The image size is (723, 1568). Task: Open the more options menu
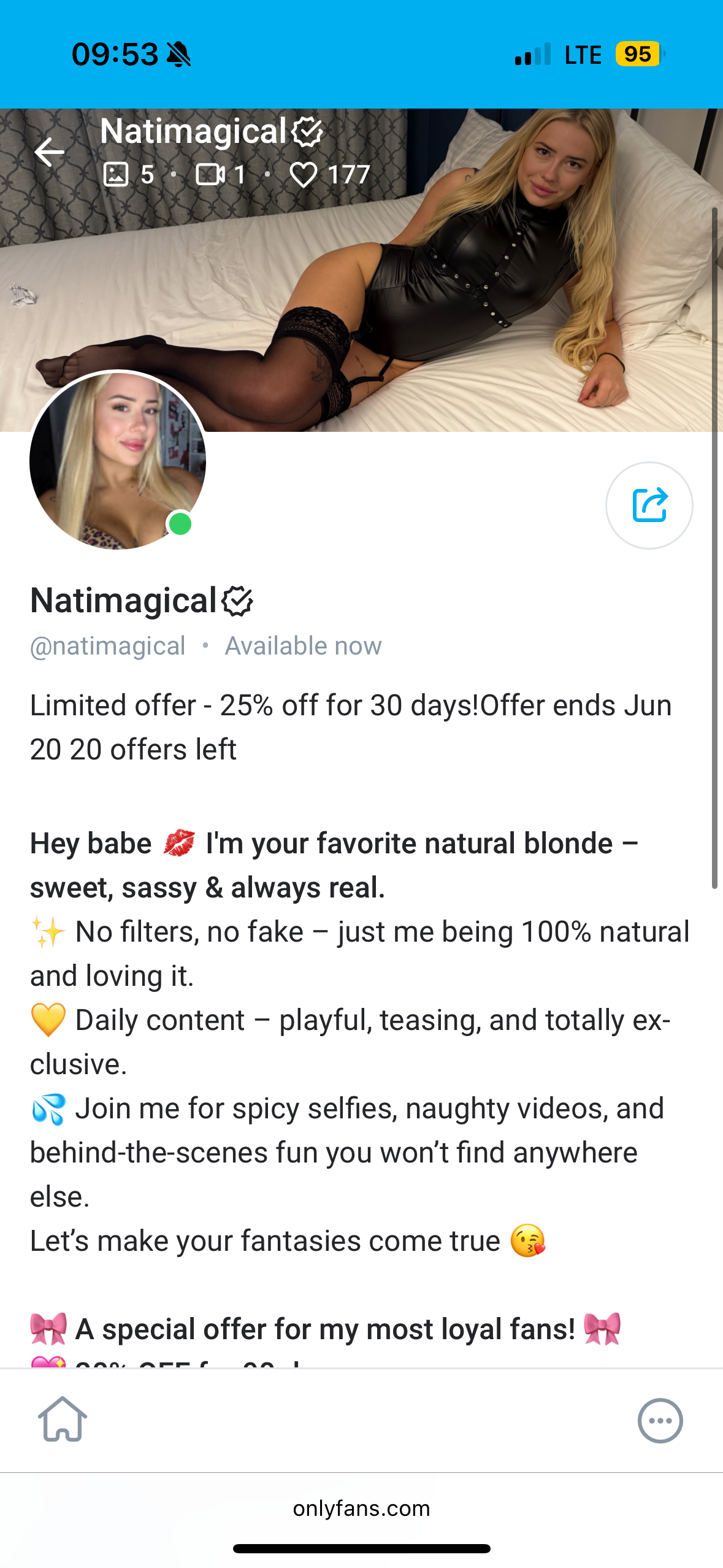[x=660, y=1421]
